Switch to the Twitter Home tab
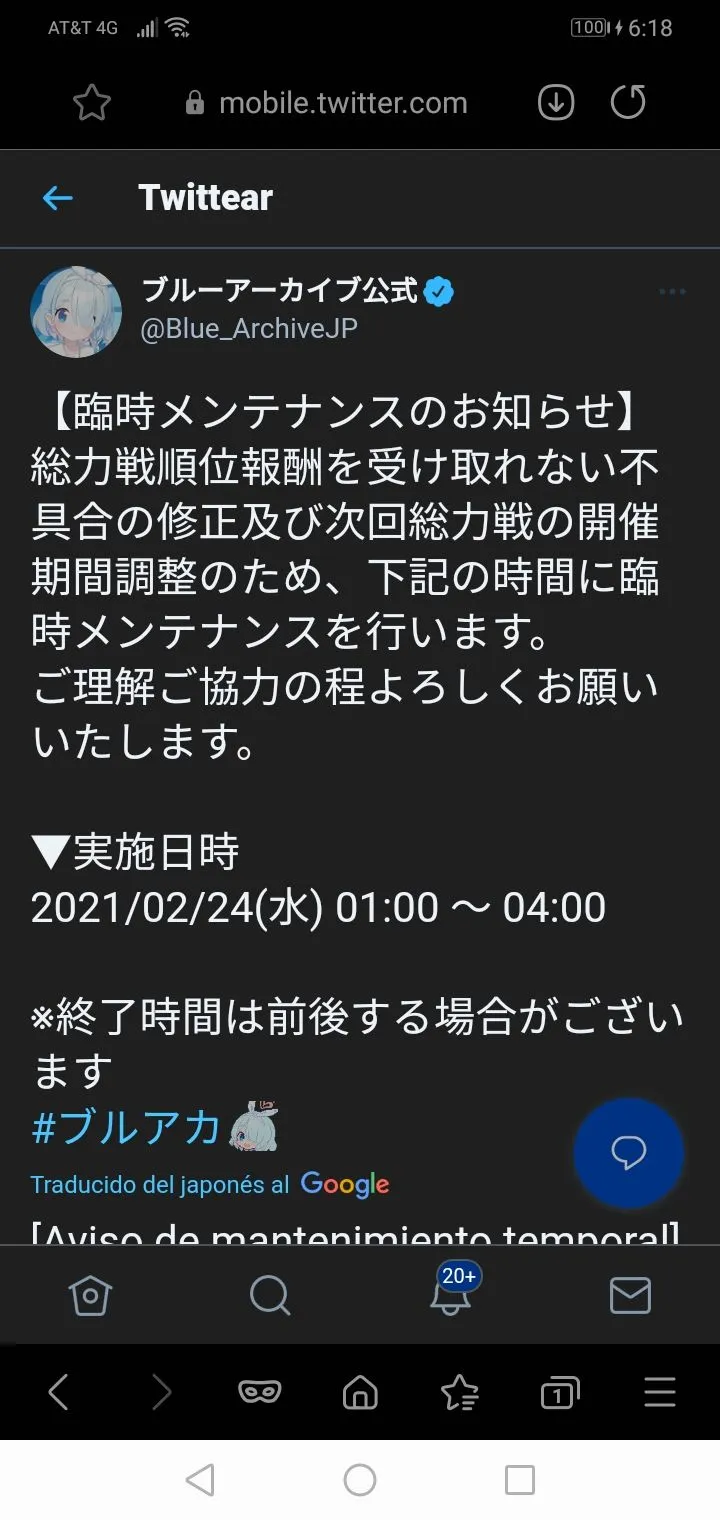Image resolution: width=720 pixels, height=1520 pixels. (90, 1296)
